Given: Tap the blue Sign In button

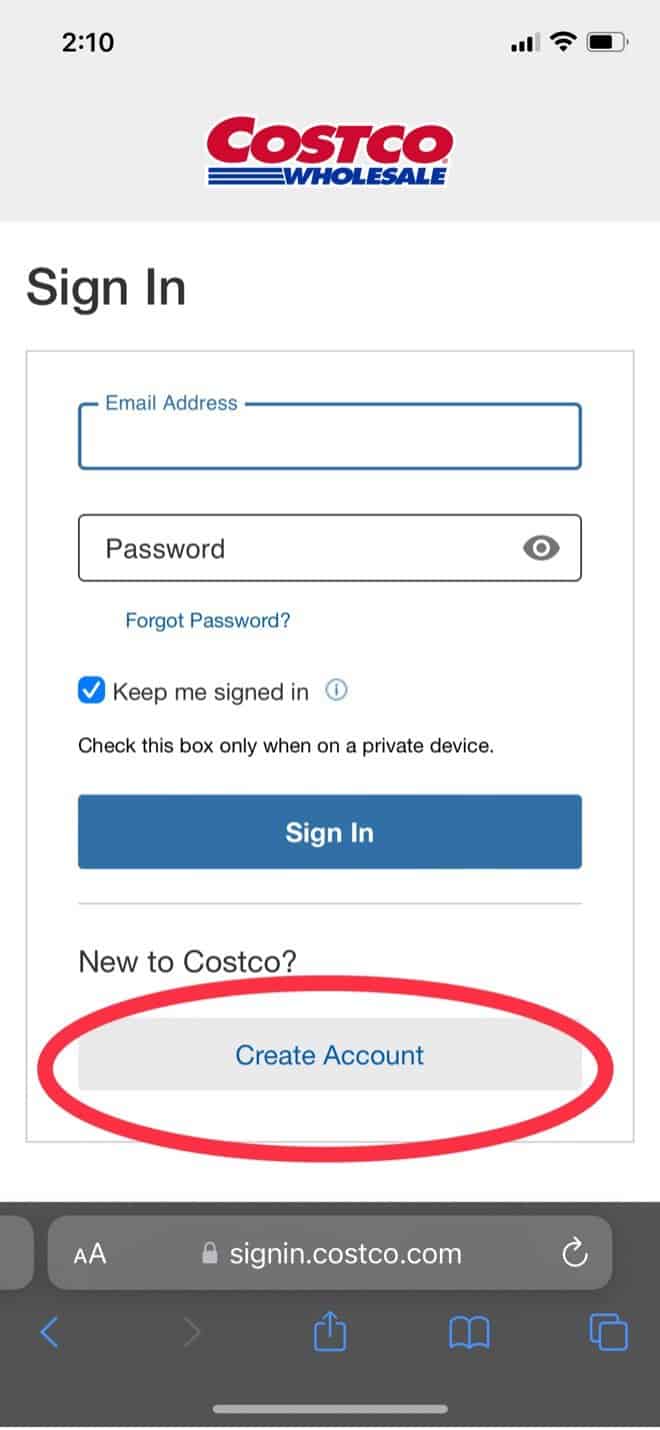Looking at the screenshot, I should coord(329,832).
